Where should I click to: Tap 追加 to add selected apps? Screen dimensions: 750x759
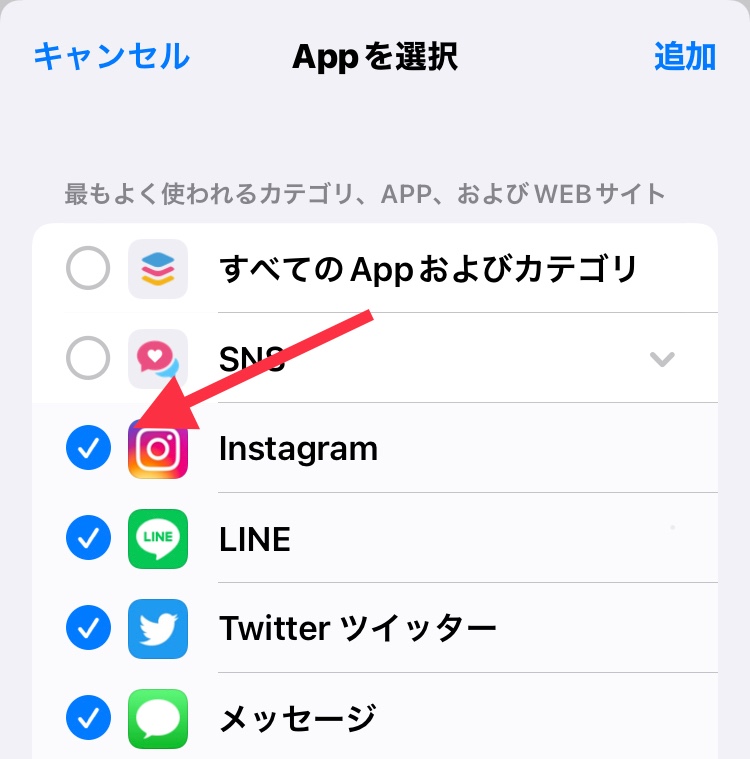point(684,56)
